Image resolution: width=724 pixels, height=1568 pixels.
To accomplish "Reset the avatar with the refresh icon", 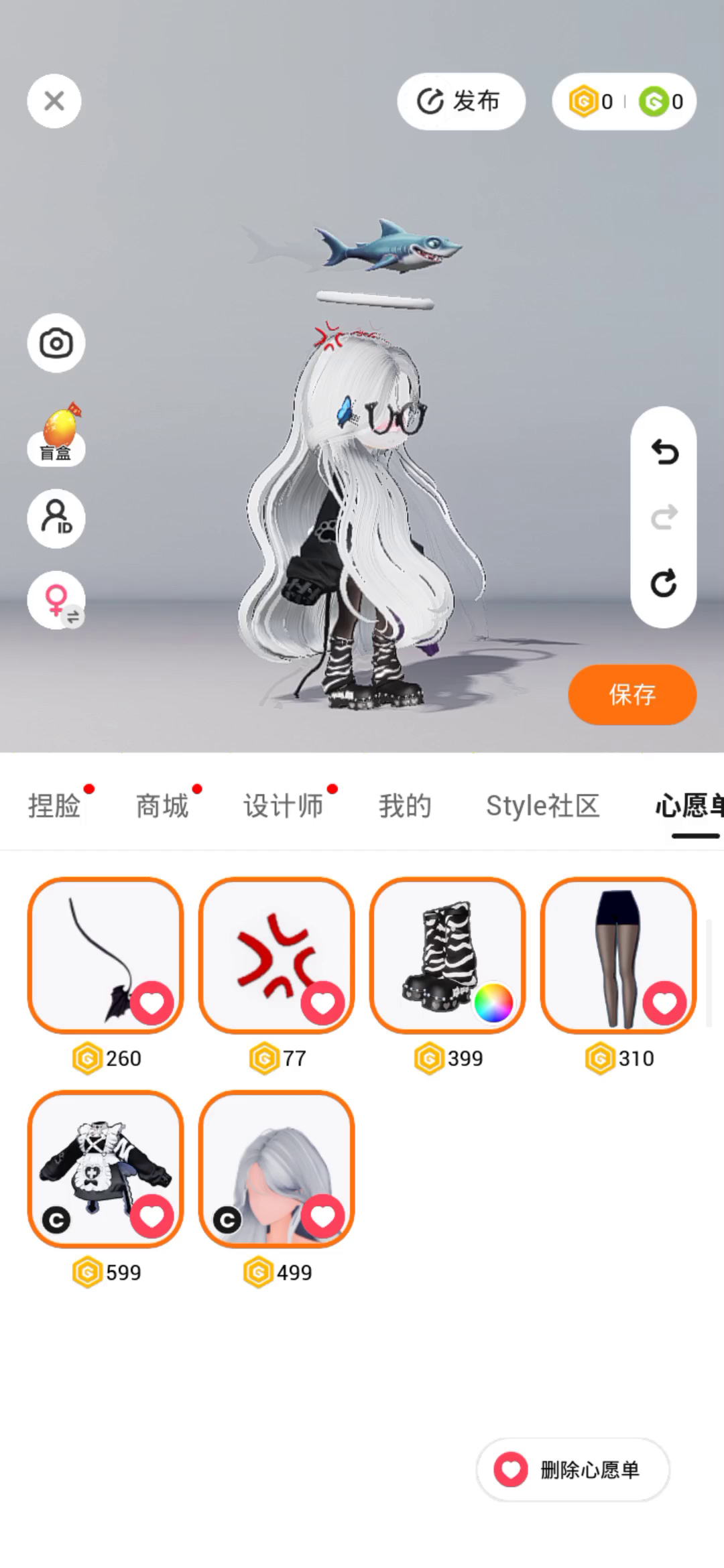I will [664, 583].
